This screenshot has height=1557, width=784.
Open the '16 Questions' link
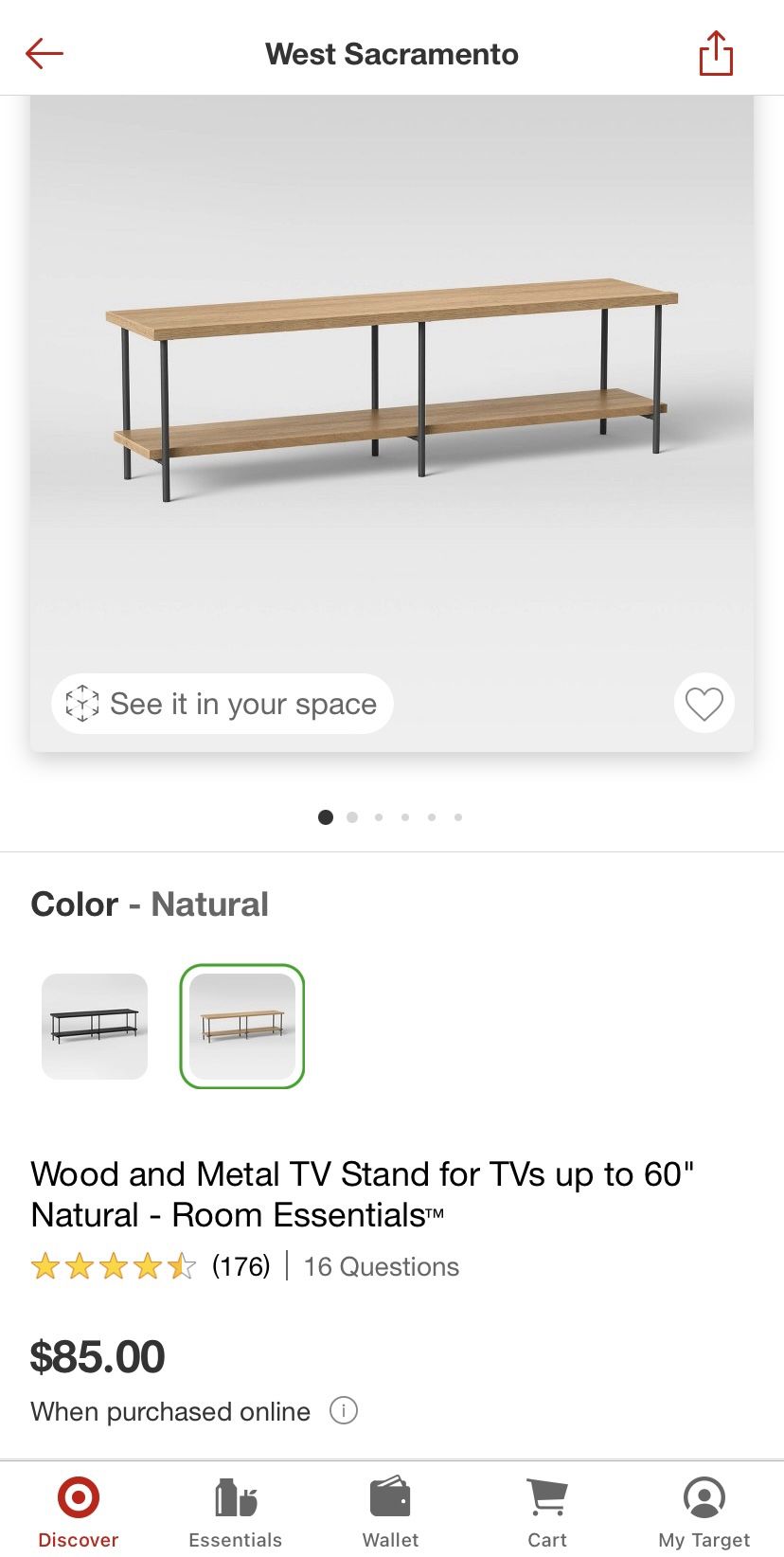(381, 1266)
